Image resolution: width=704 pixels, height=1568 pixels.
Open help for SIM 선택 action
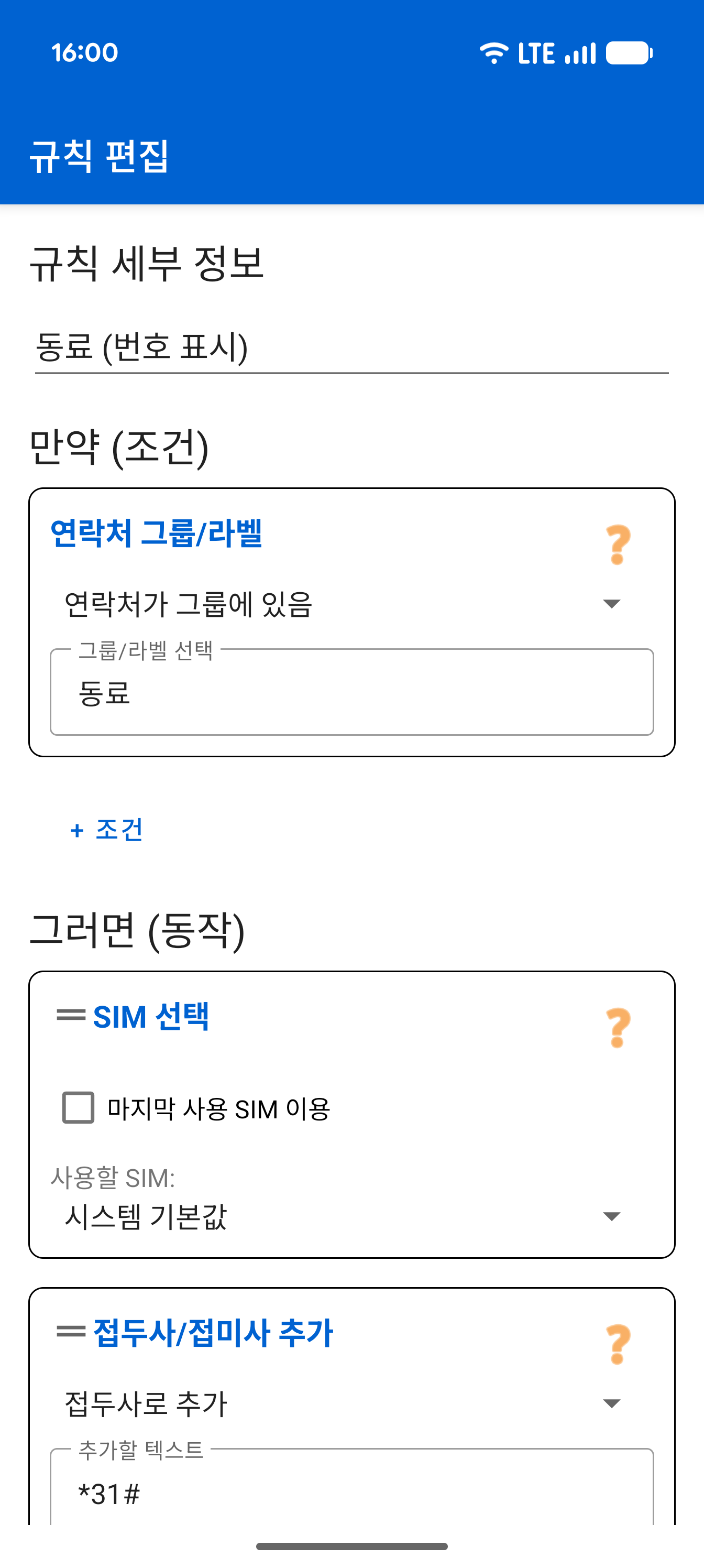(617, 1028)
